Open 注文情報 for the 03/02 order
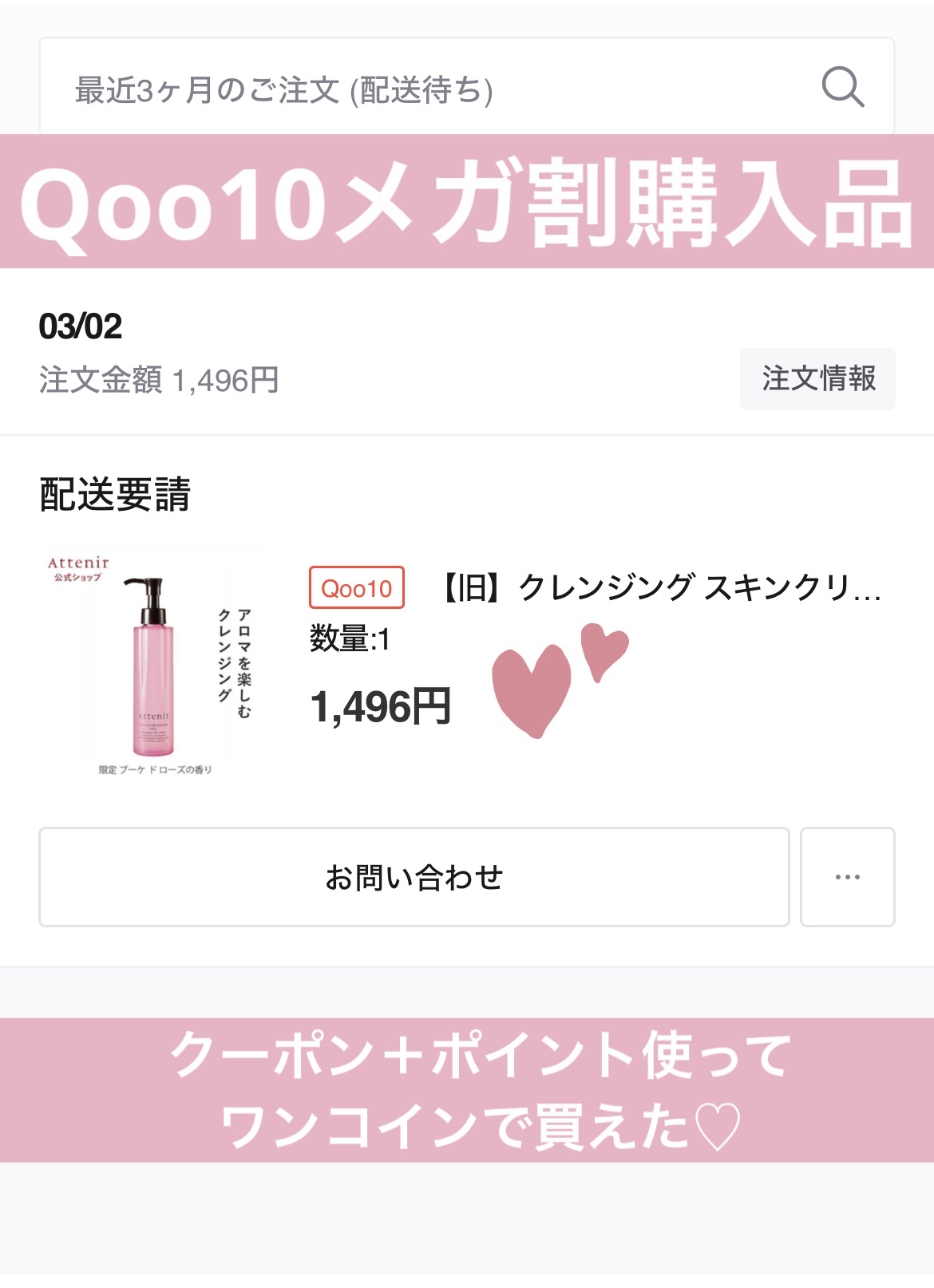Viewport: 934px width, 1288px height. 817,379
